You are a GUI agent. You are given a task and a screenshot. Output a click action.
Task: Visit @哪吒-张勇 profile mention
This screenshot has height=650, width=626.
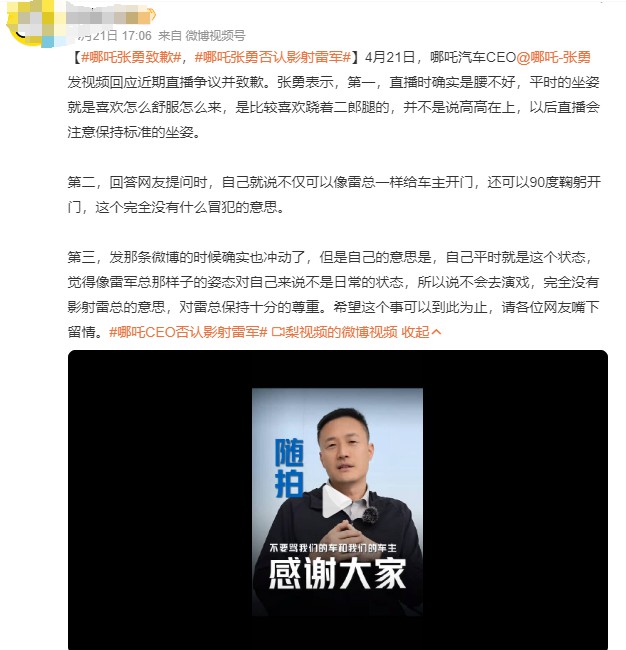point(556,56)
